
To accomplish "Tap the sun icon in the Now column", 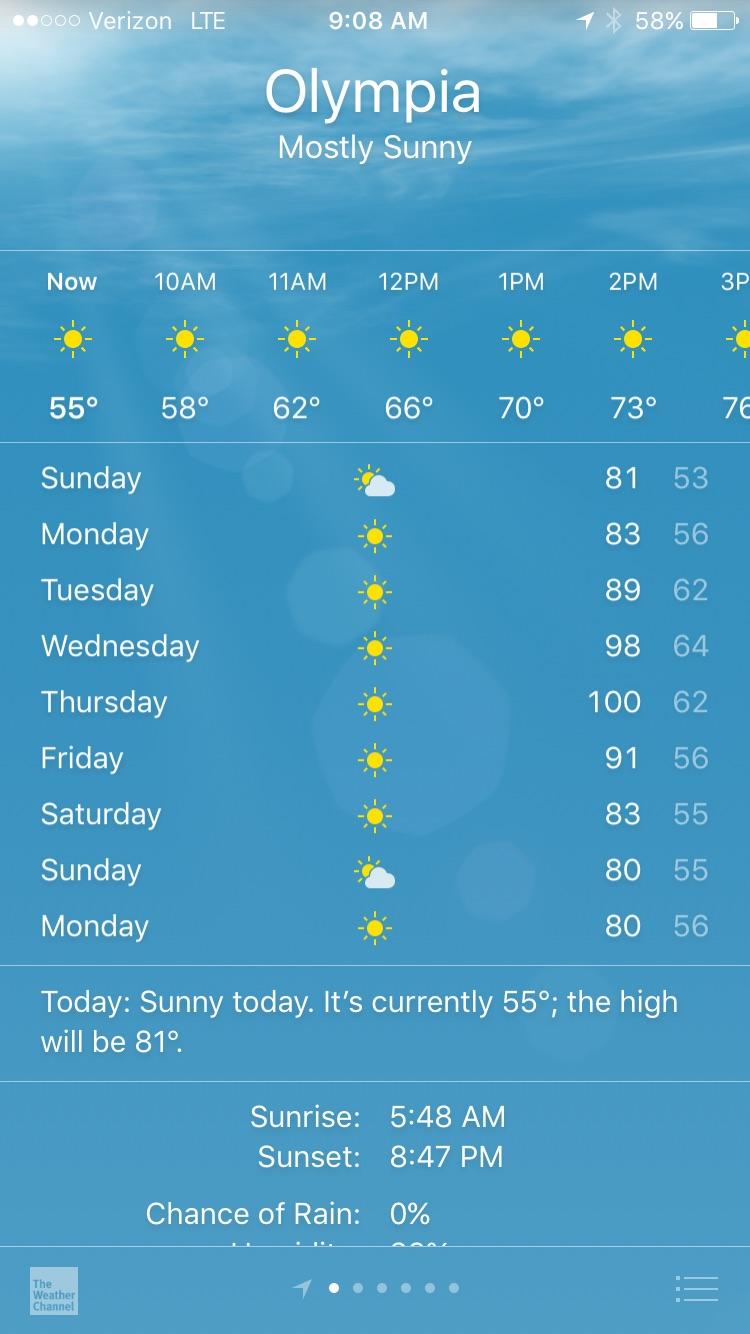I will [x=72, y=339].
